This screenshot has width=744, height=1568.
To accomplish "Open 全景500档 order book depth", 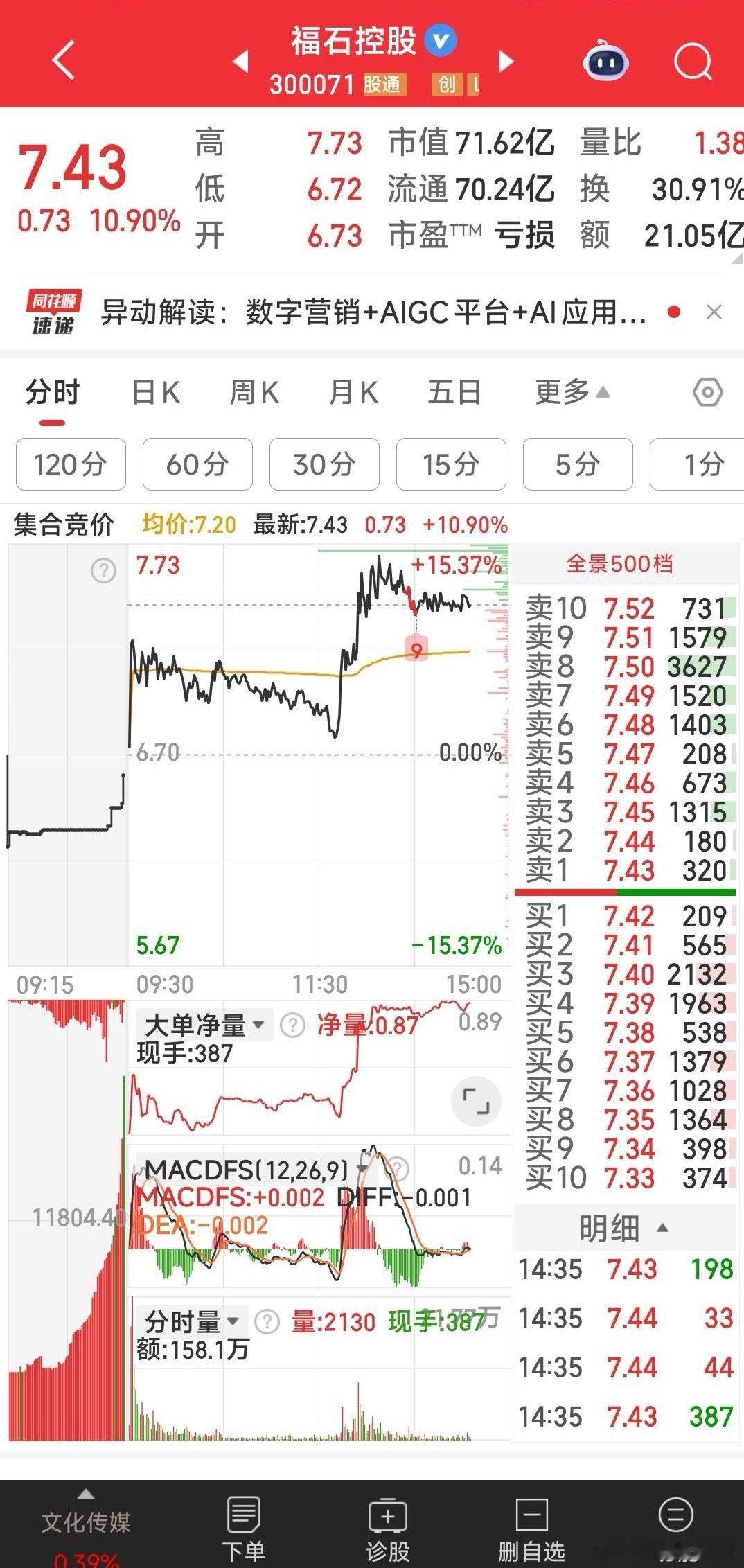I will [619, 564].
